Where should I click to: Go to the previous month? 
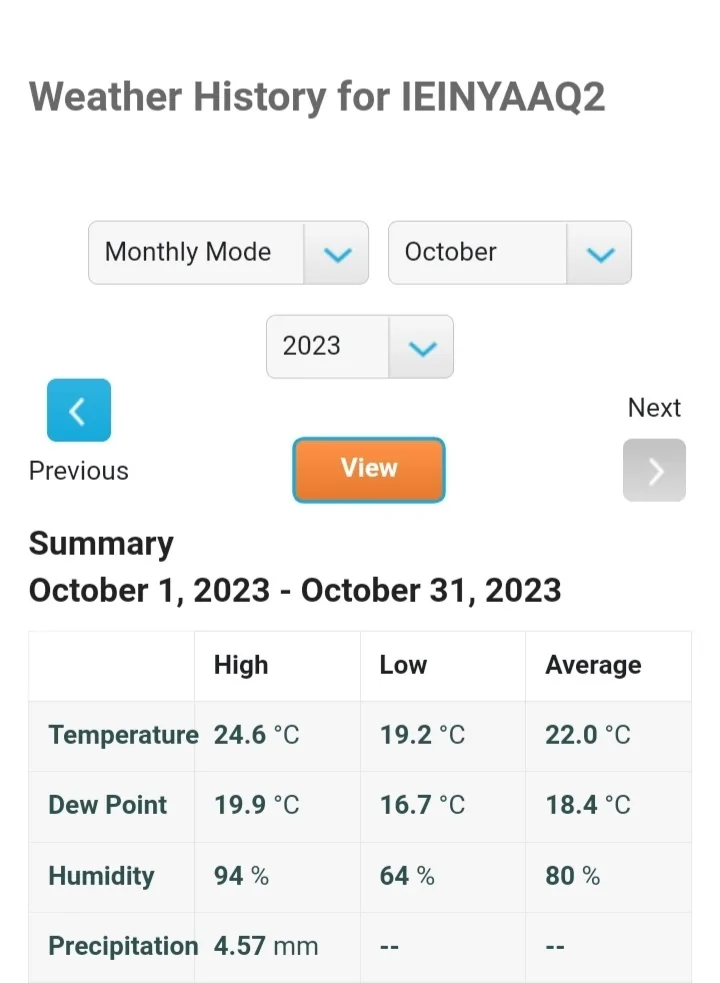click(79, 410)
